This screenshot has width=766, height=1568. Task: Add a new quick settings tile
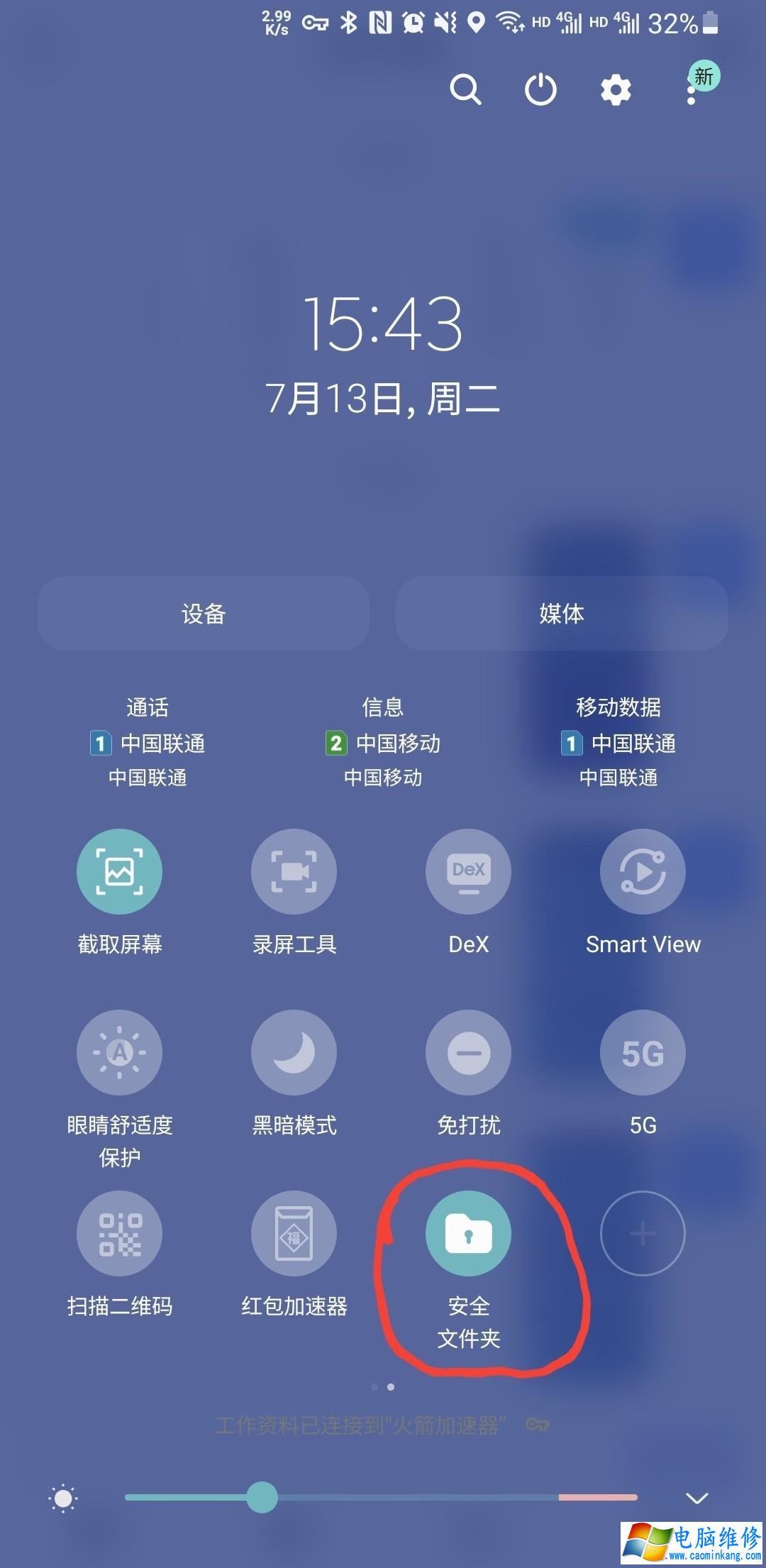point(643,1233)
